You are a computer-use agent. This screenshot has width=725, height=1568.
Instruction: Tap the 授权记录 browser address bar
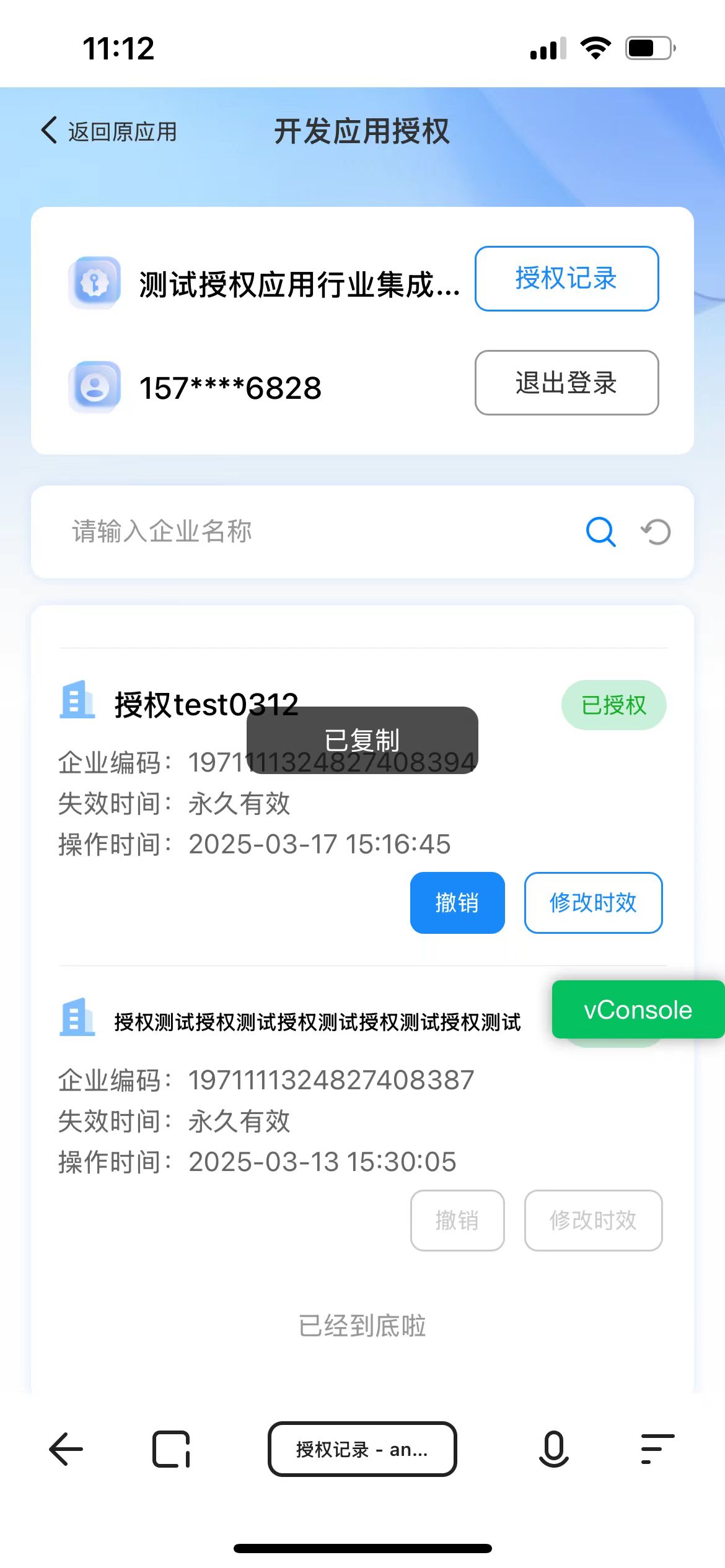point(362,1449)
